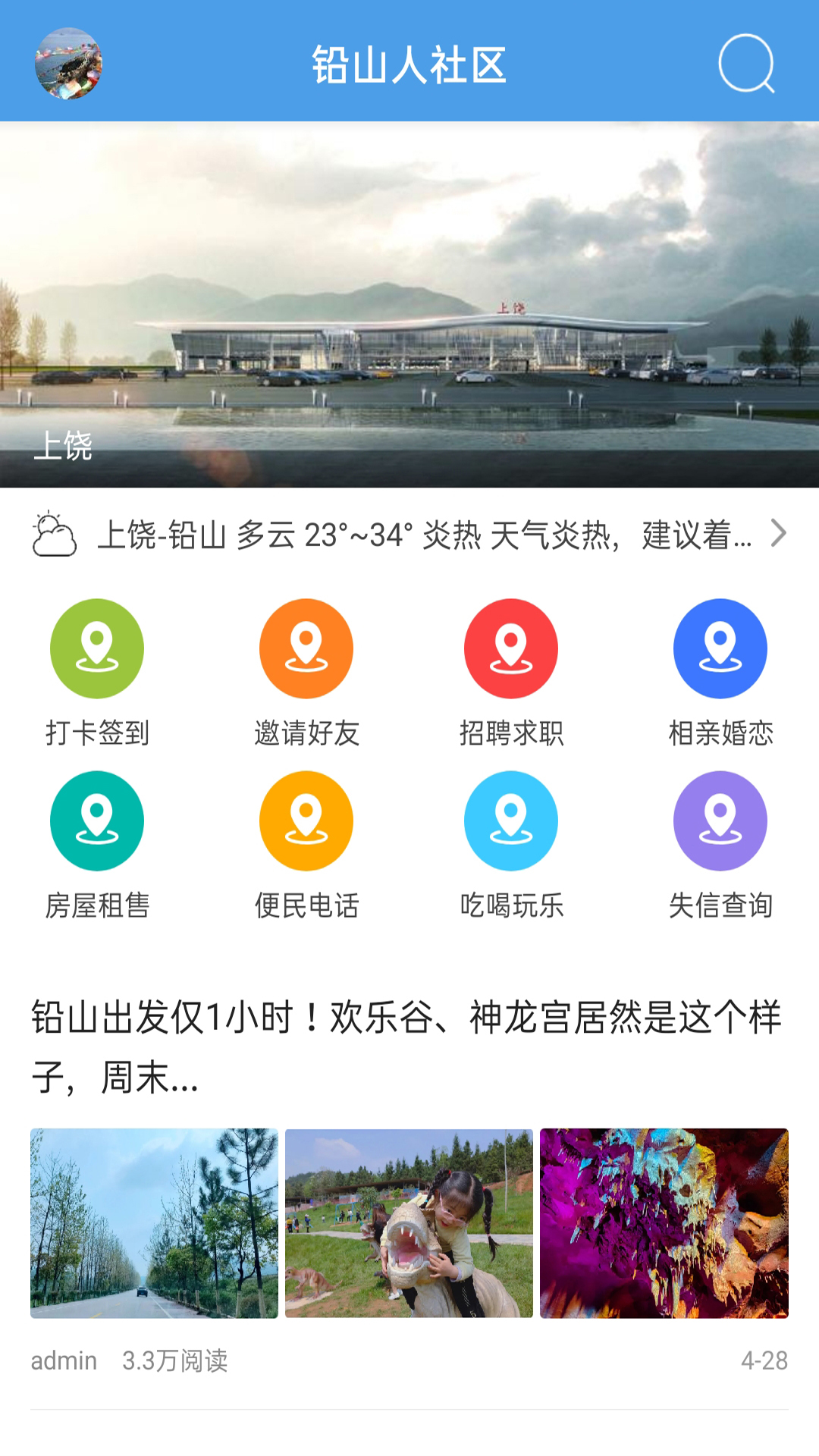Expand the 上饶-铅山 weather forecast row

point(409,535)
